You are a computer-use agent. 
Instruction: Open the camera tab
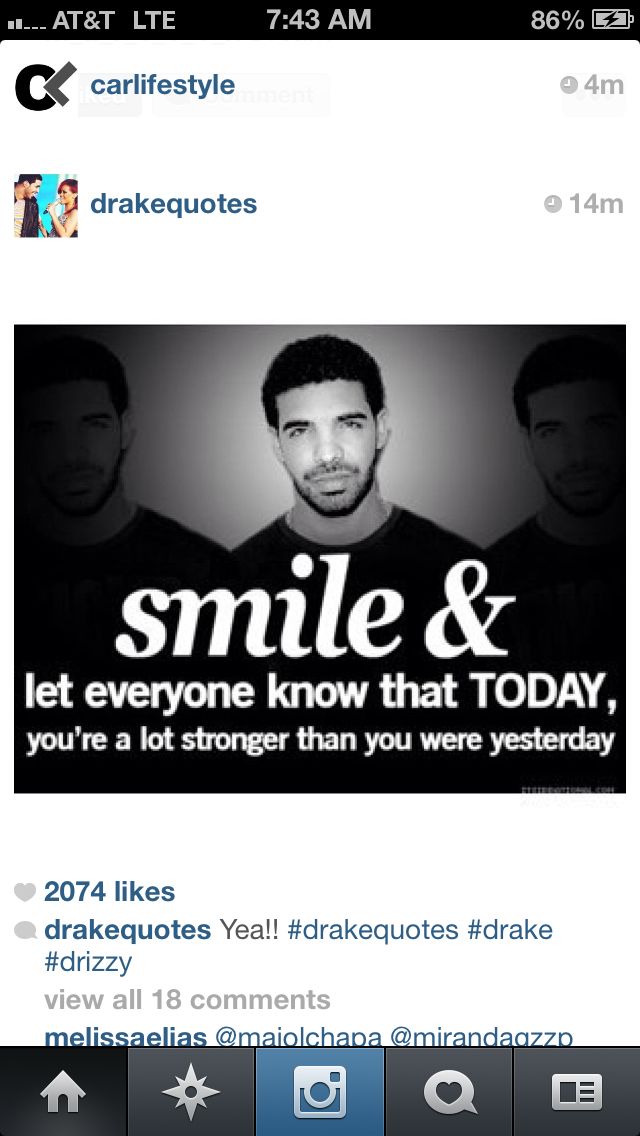click(320, 1092)
